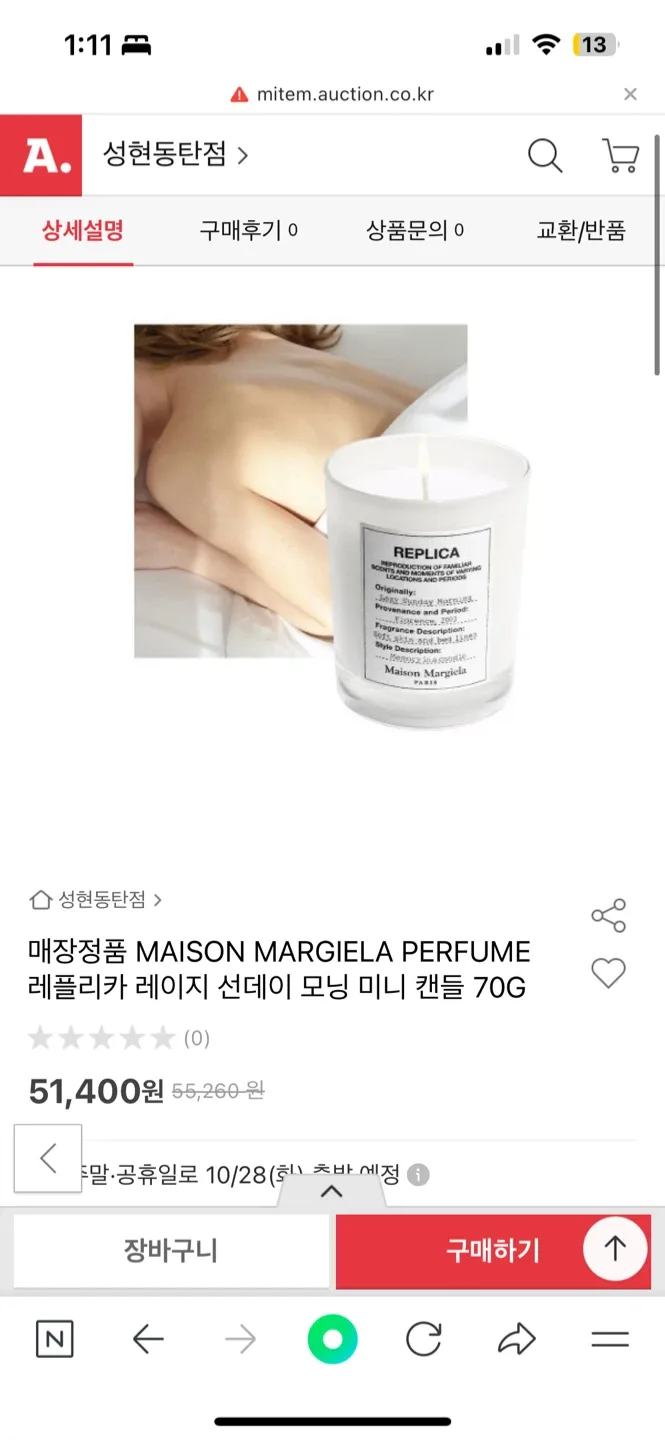Open the 성현동탄점 store header link
The width and height of the screenshot is (665, 1440).
point(175,155)
